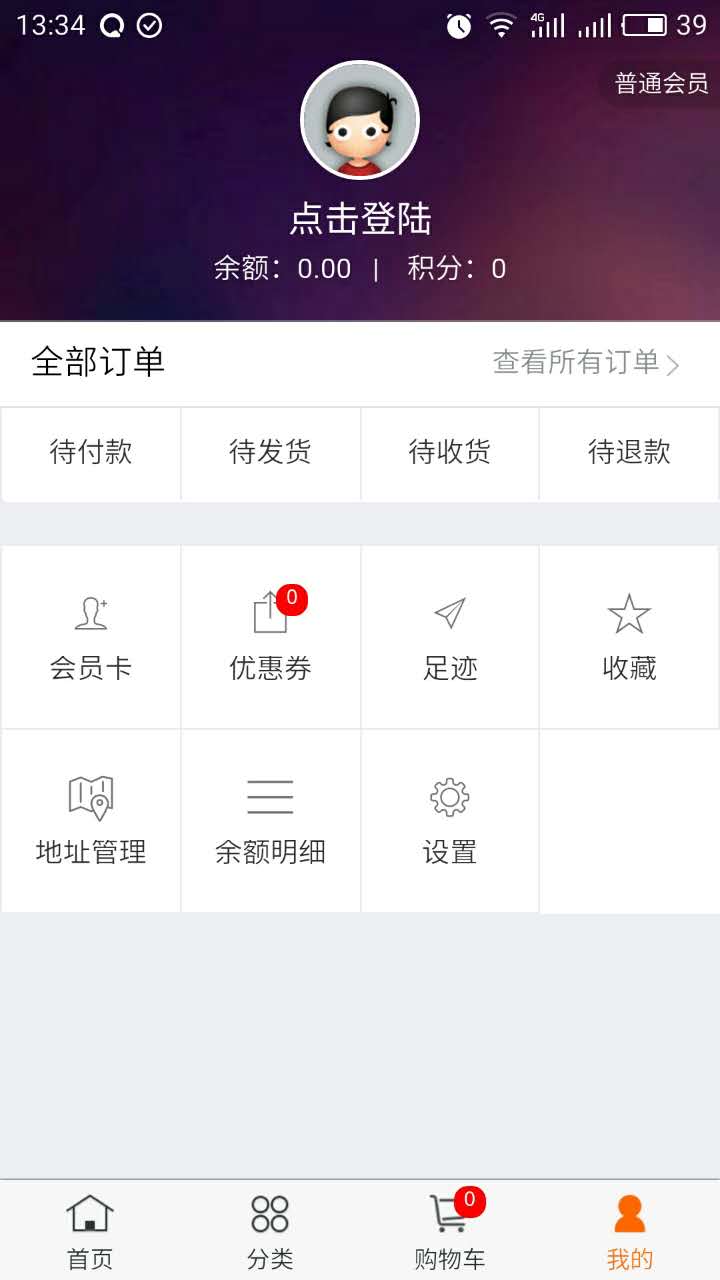Switch to the 首页 home tab
This screenshot has width=720, height=1280.
click(x=90, y=1231)
